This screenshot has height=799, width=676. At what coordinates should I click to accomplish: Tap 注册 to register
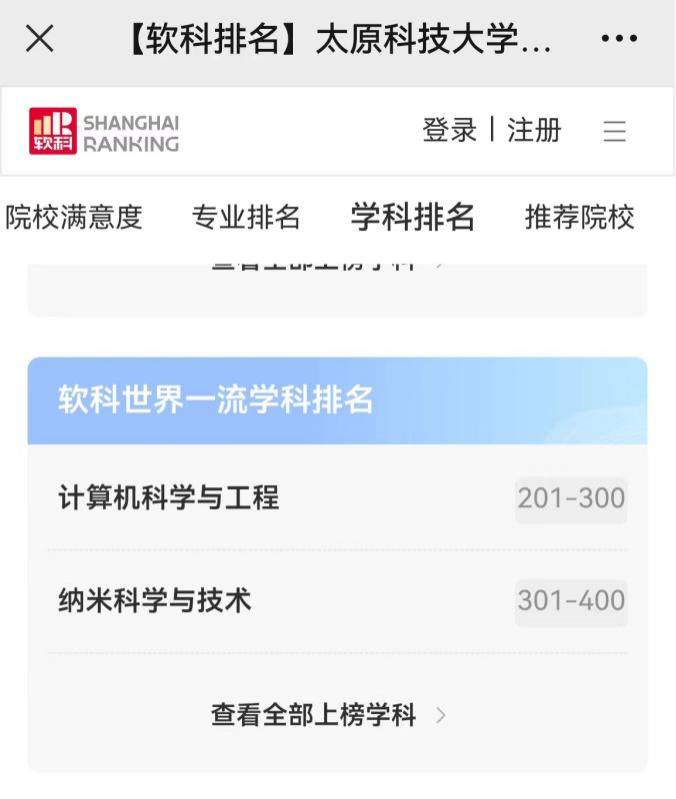[x=534, y=130]
